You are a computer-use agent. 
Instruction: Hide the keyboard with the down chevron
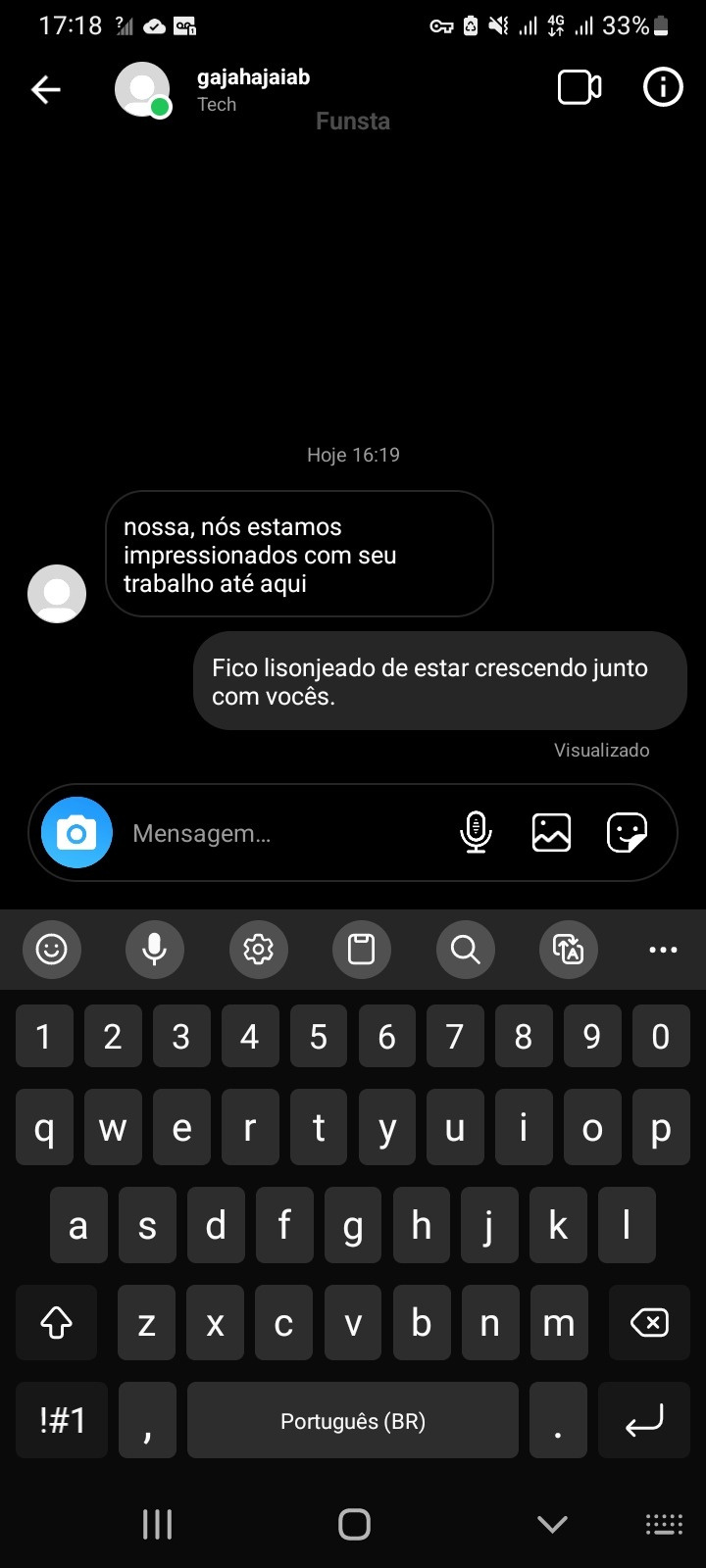(x=552, y=1524)
